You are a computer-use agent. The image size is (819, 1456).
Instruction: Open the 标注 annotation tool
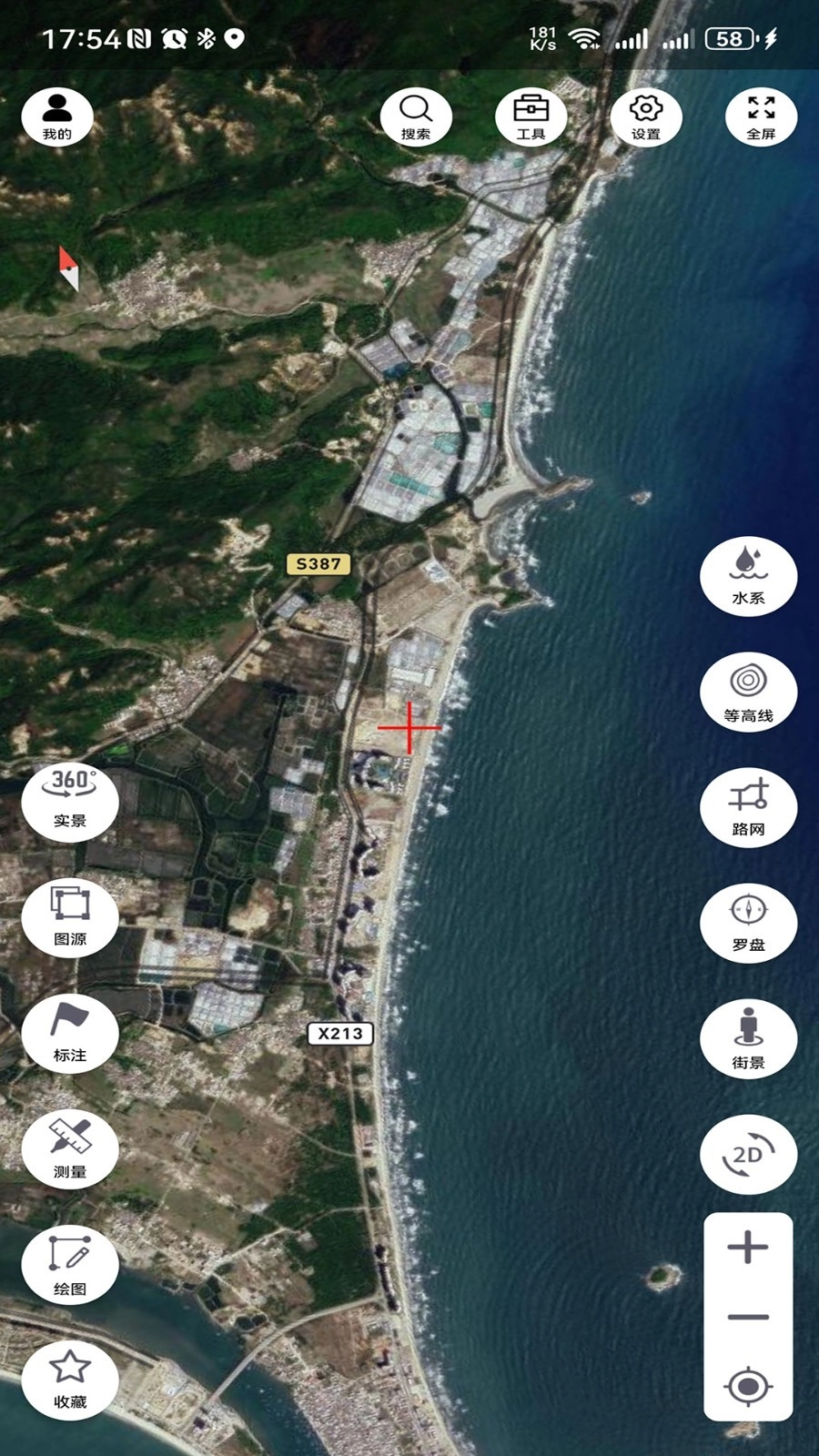click(70, 1034)
